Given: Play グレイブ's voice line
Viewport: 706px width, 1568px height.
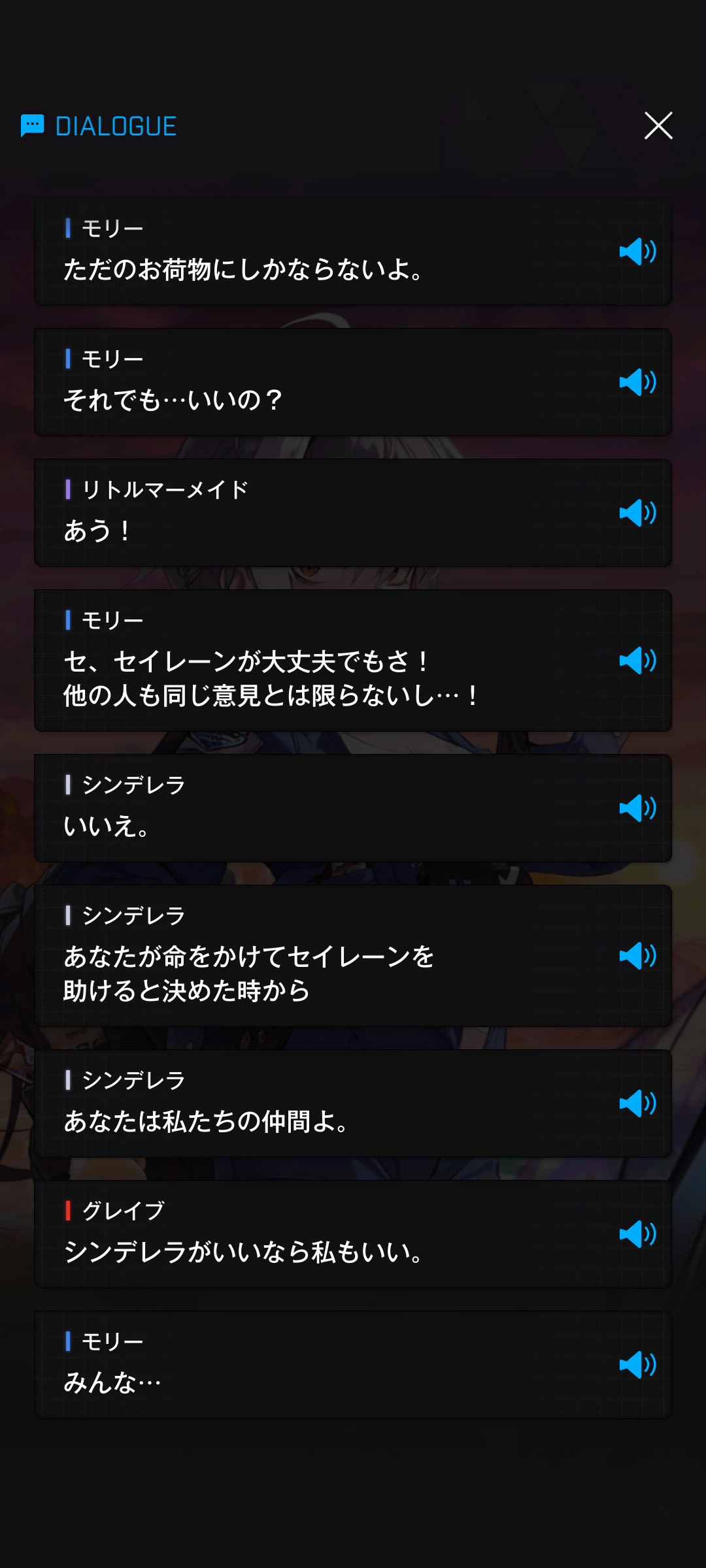Looking at the screenshot, I should point(638,1234).
